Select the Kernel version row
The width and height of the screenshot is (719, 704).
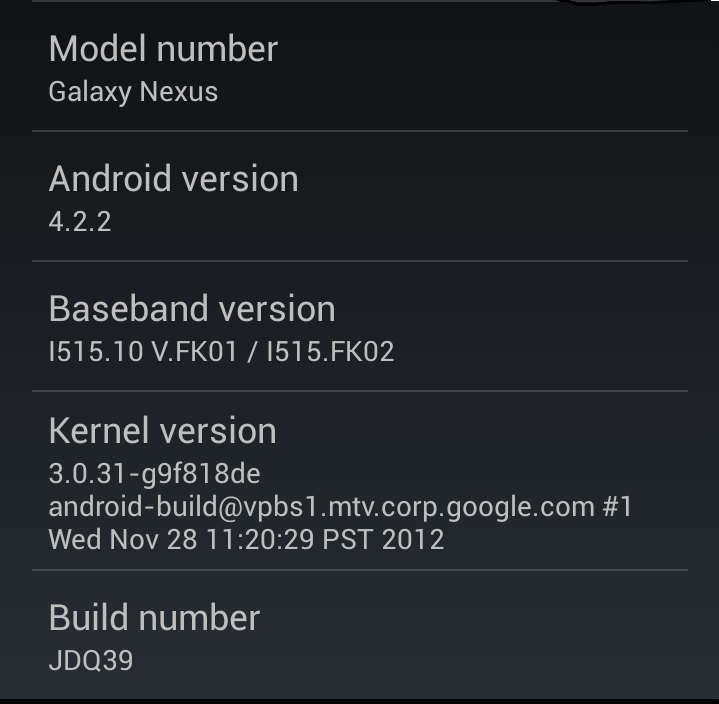360,481
